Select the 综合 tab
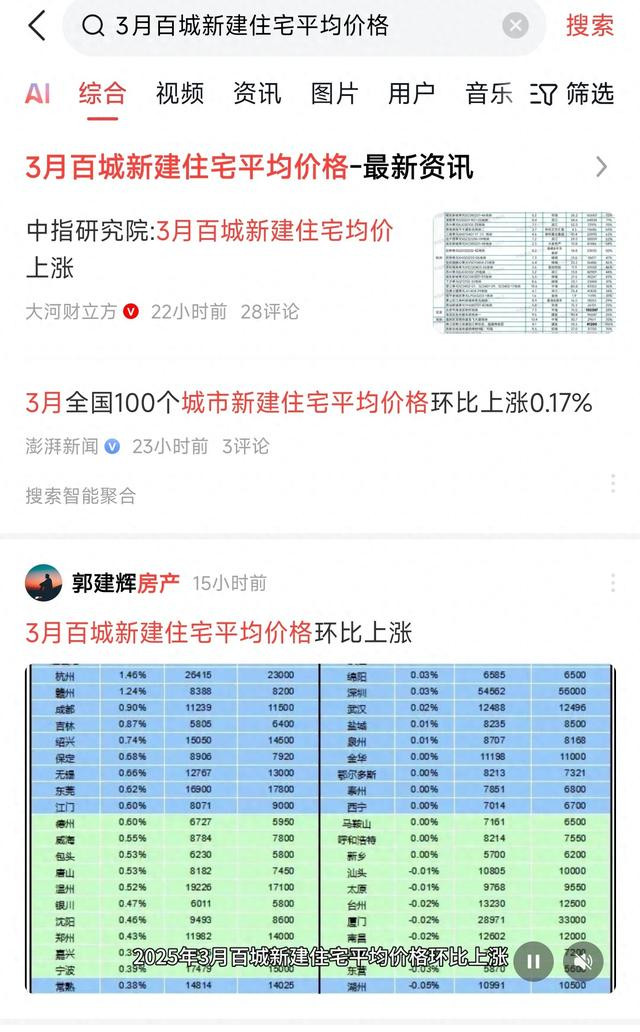Screen dimensions: 640x1032 click(x=103, y=94)
